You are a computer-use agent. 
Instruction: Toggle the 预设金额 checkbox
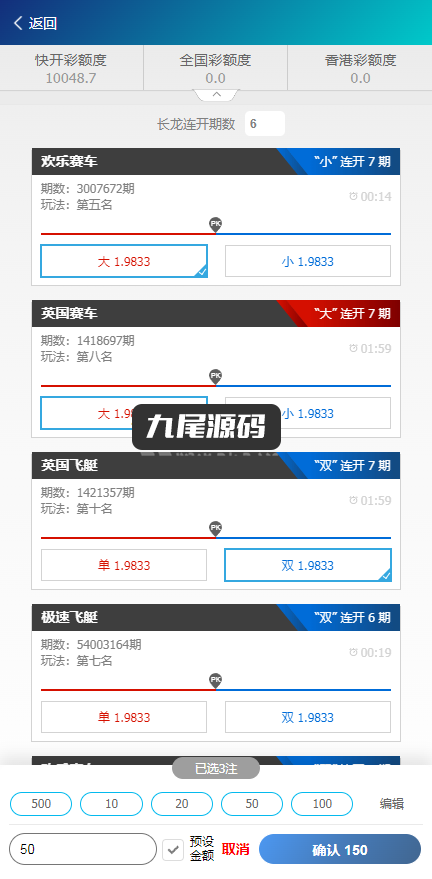[x=173, y=850]
